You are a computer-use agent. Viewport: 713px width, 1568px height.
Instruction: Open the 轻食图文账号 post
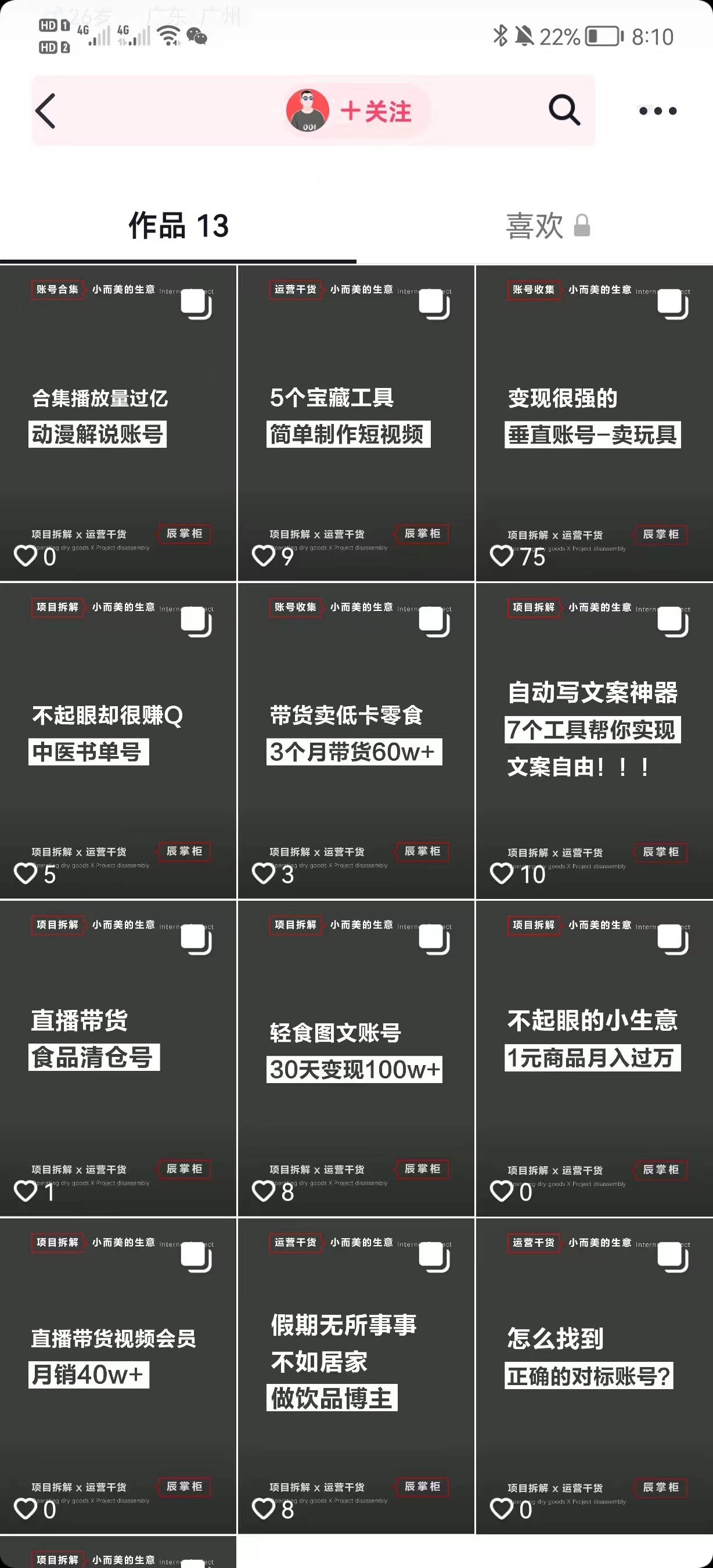(x=356, y=1058)
